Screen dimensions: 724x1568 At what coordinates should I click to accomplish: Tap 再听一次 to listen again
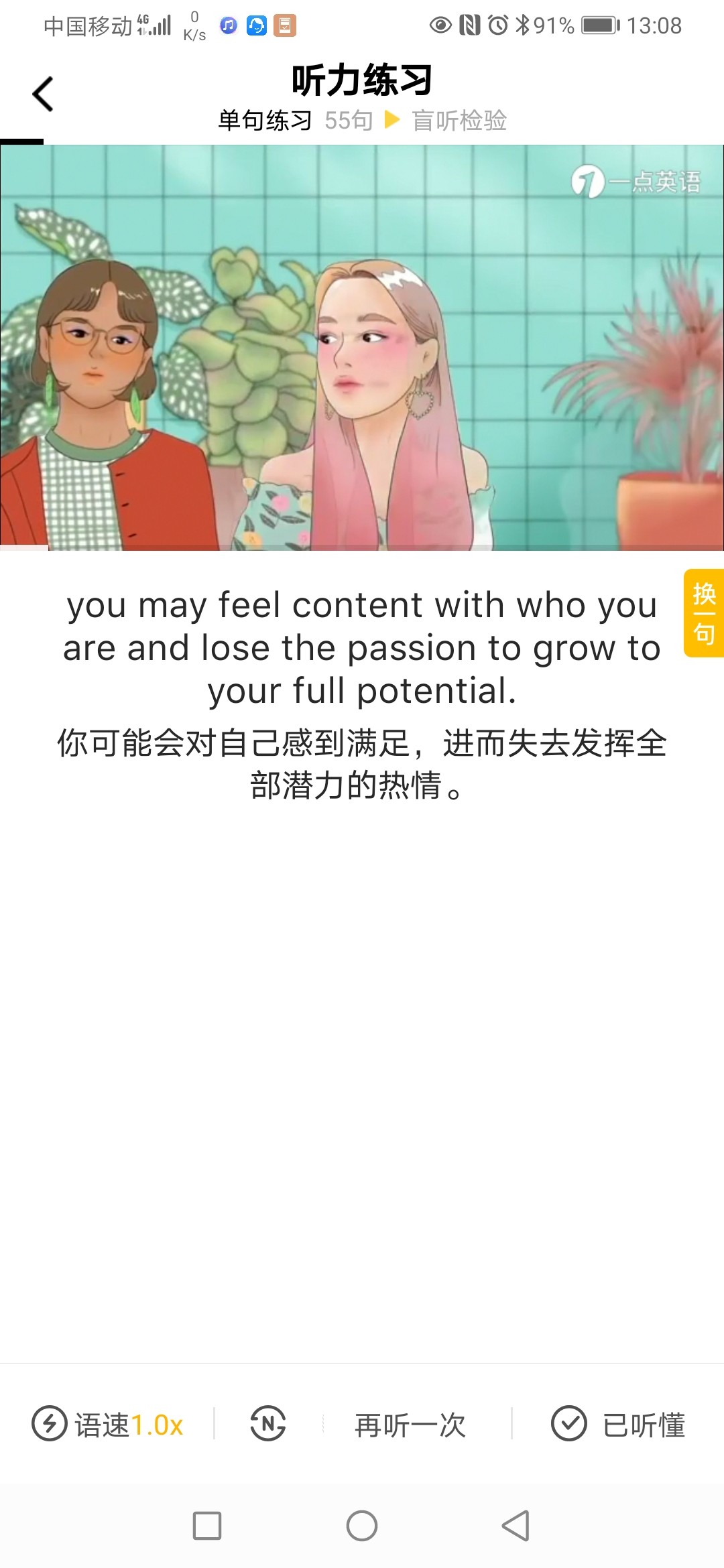pos(410,1425)
